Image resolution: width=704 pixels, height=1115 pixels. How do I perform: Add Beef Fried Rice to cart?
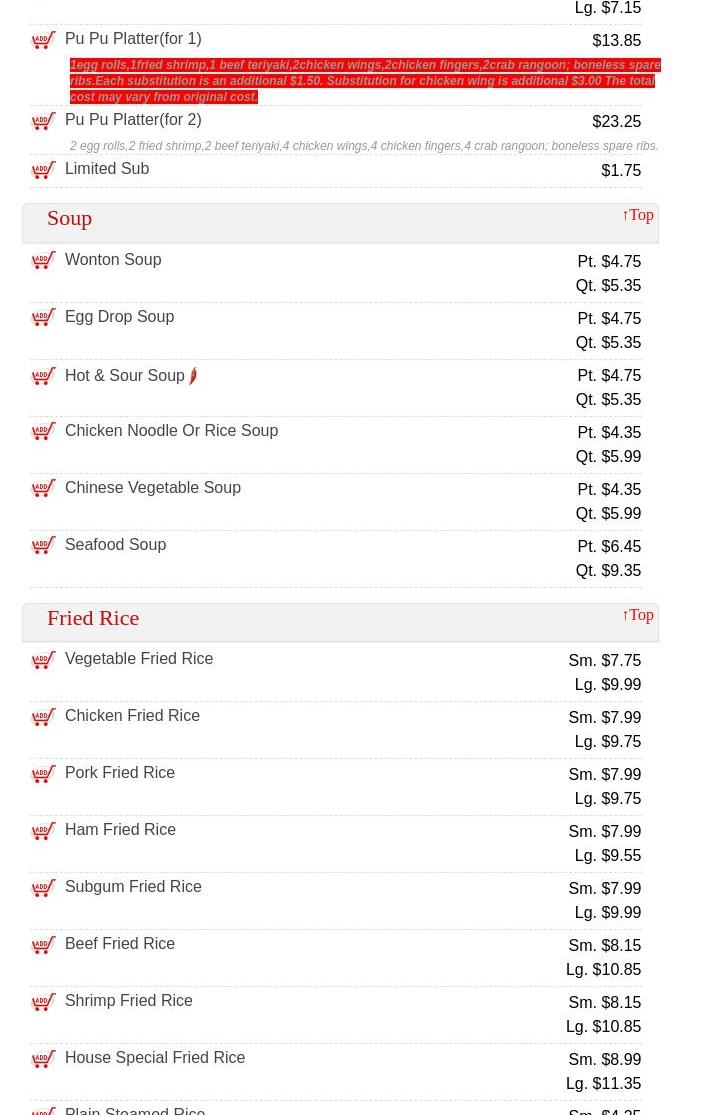[x=44, y=945]
